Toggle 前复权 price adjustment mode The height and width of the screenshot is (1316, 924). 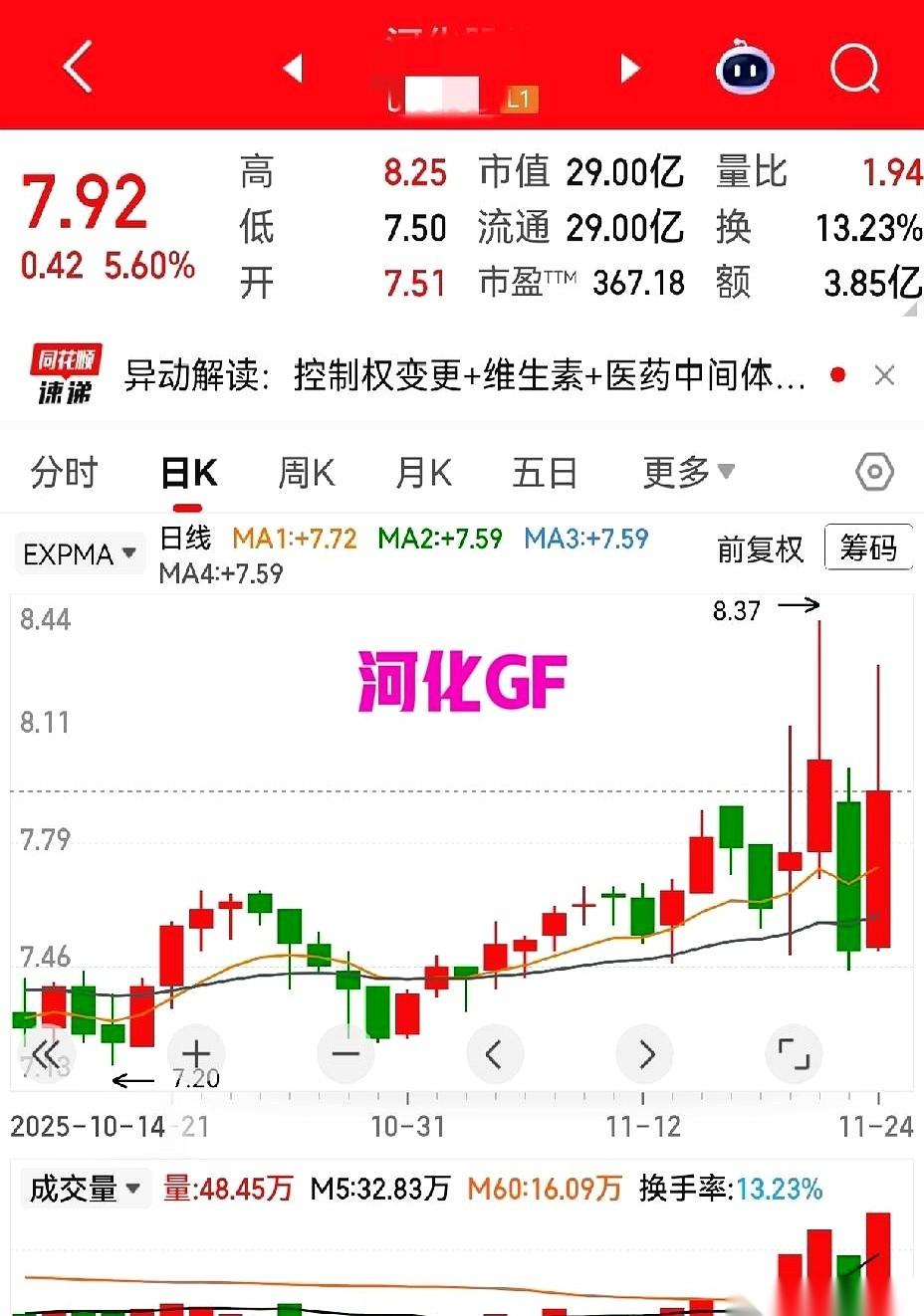click(x=760, y=548)
